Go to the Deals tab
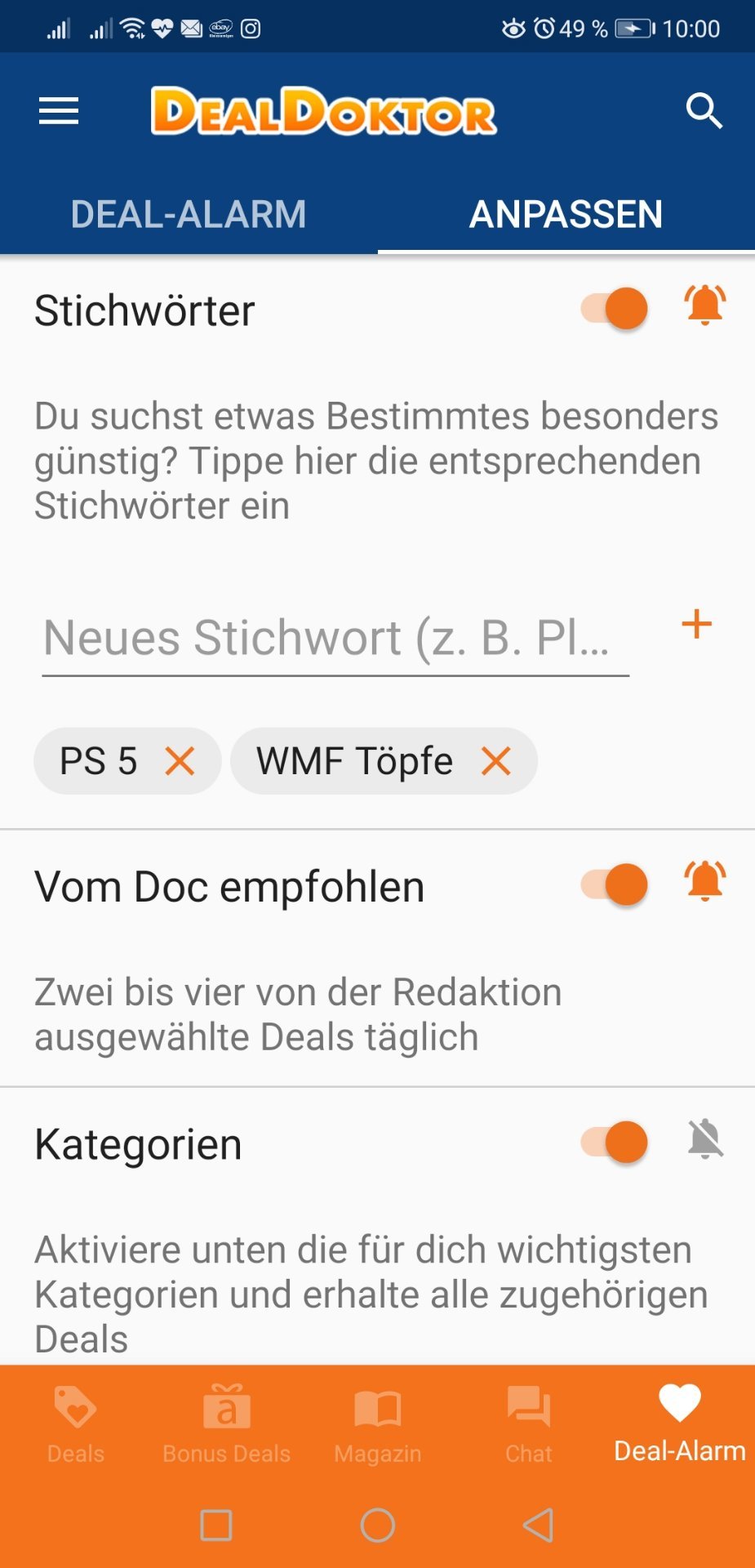755x1568 pixels. (x=76, y=1425)
